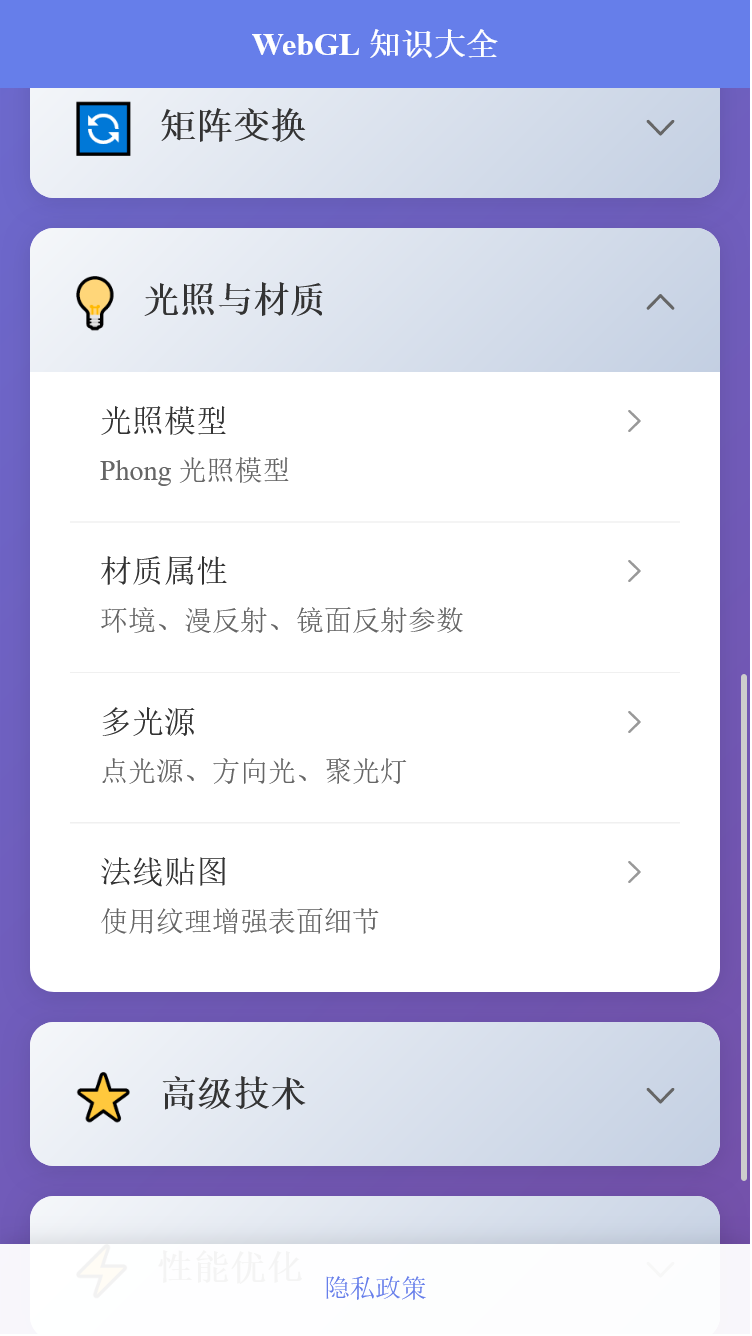
Task: Open 法线贴图 via its right arrow icon
Action: (634, 872)
